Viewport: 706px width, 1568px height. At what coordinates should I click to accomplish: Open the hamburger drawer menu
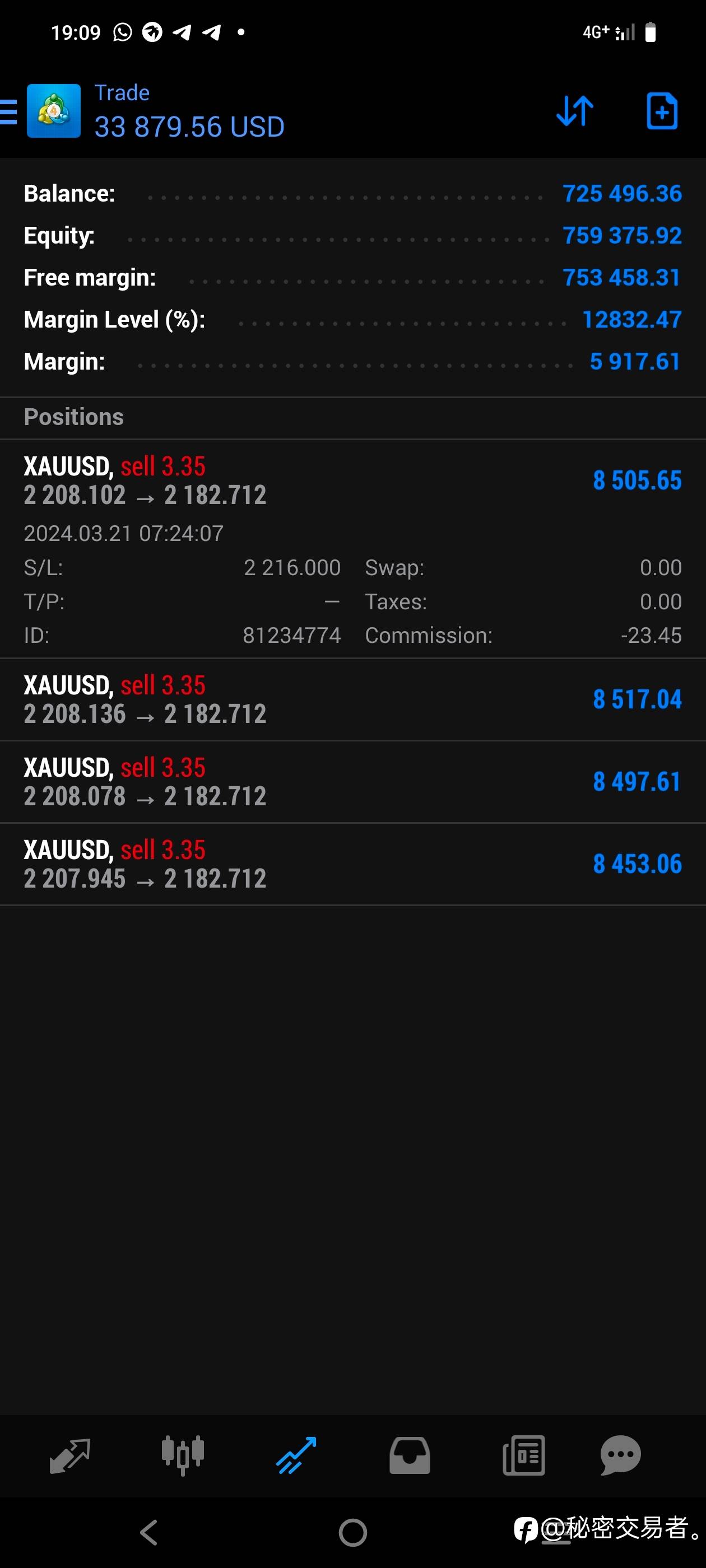click(8, 112)
